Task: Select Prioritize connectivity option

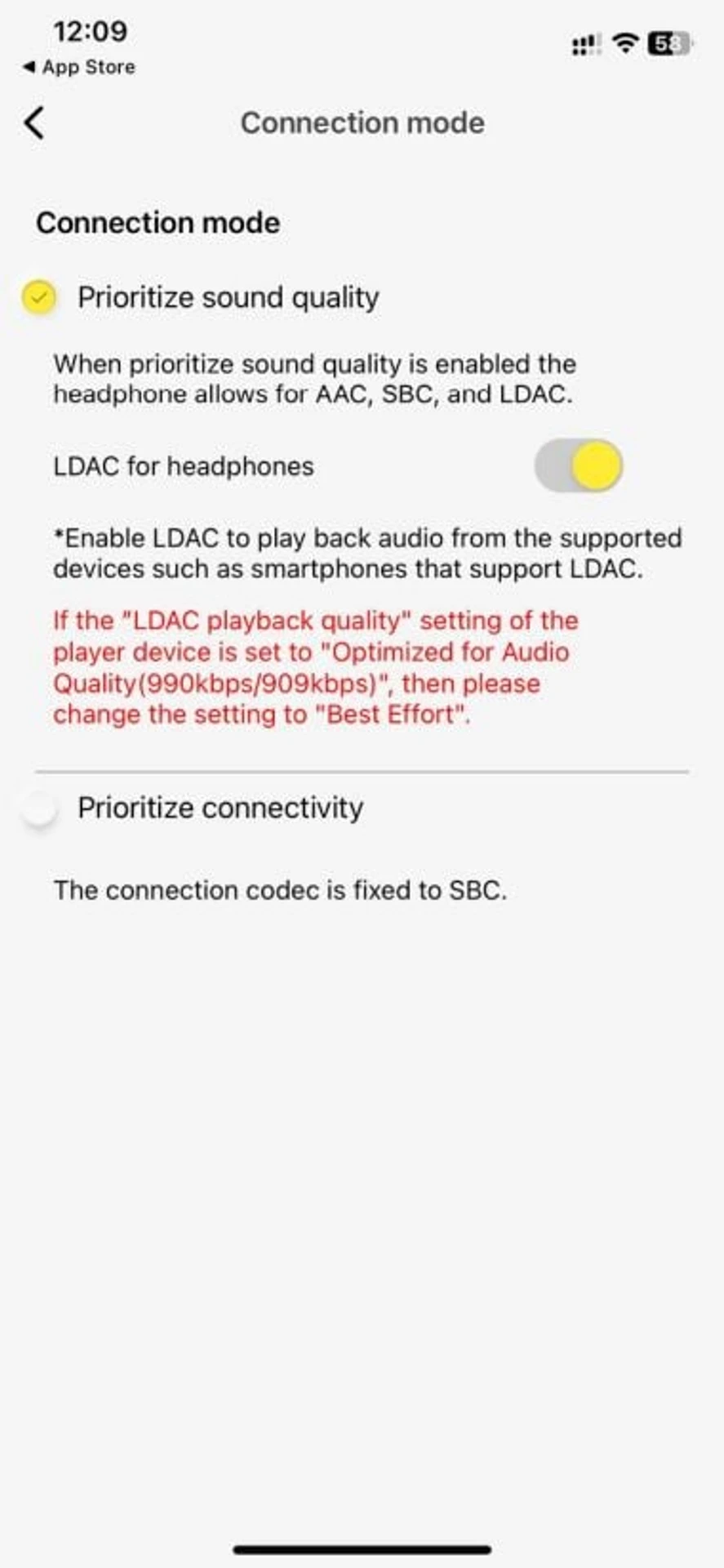Action: [x=39, y=809]
